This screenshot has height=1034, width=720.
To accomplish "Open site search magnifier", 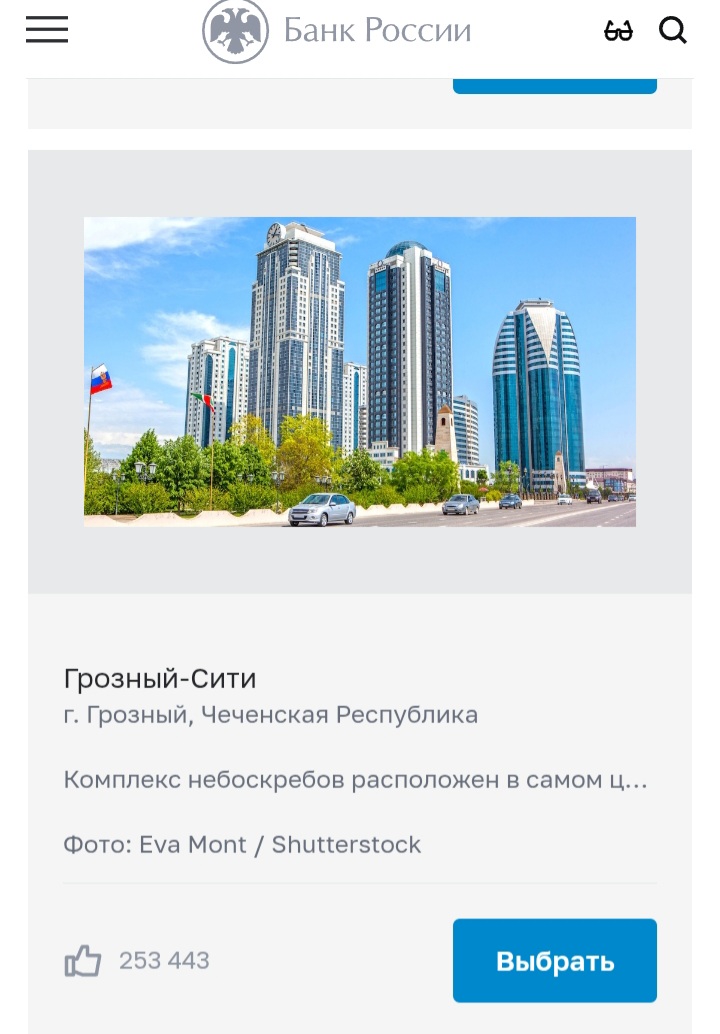I will (673, 31).
